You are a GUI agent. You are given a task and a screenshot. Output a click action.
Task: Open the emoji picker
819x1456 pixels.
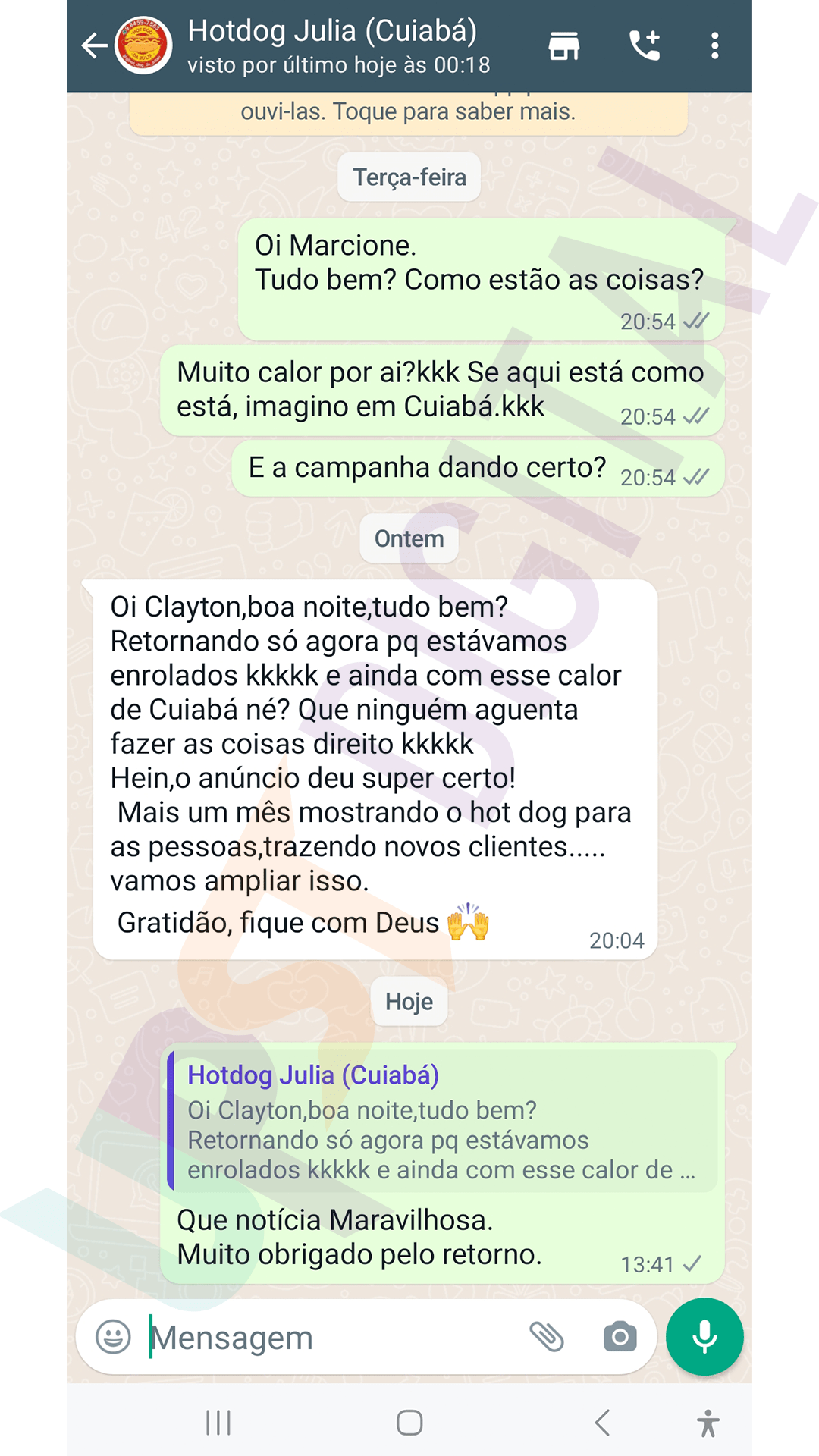click(114, 1336)
